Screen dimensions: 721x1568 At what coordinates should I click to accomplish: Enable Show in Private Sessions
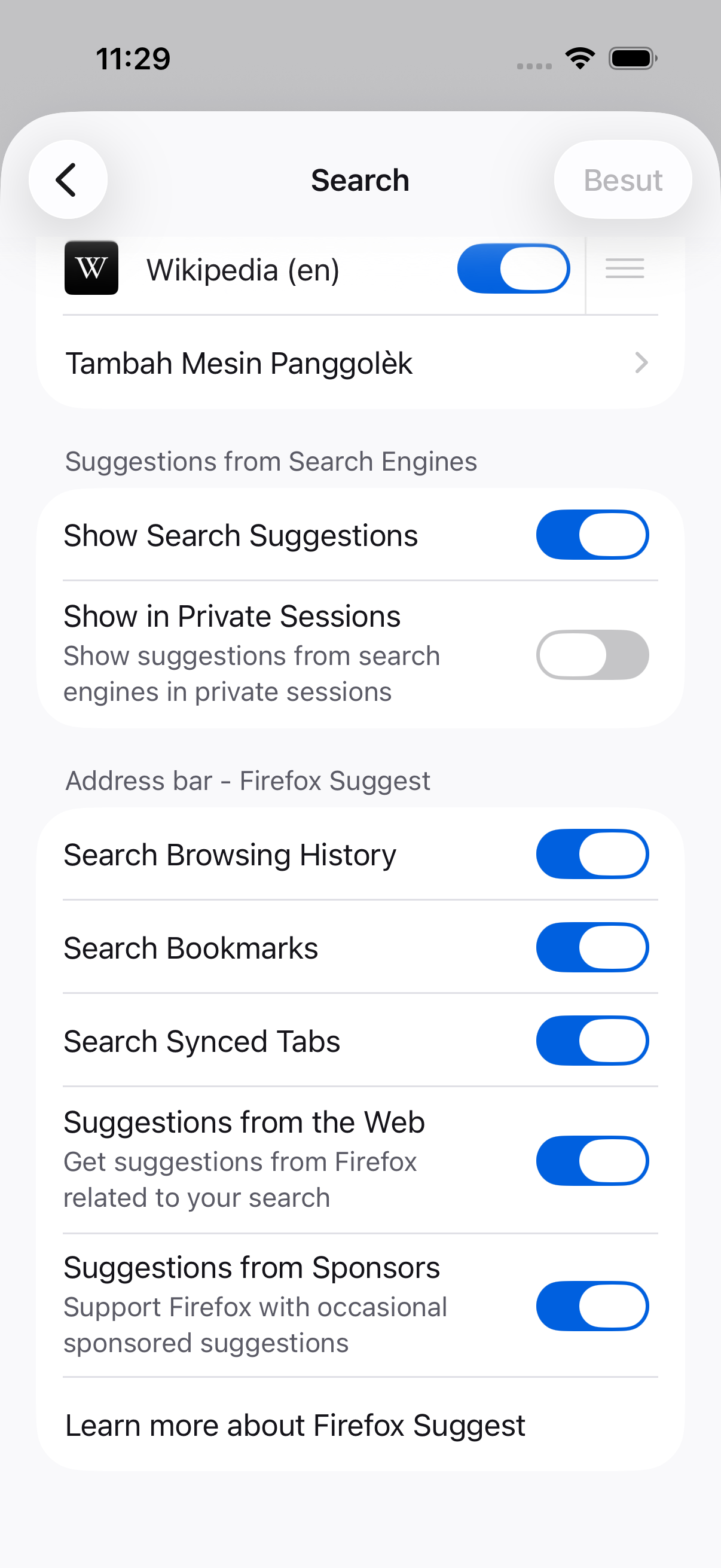click(x=592, y=654)
